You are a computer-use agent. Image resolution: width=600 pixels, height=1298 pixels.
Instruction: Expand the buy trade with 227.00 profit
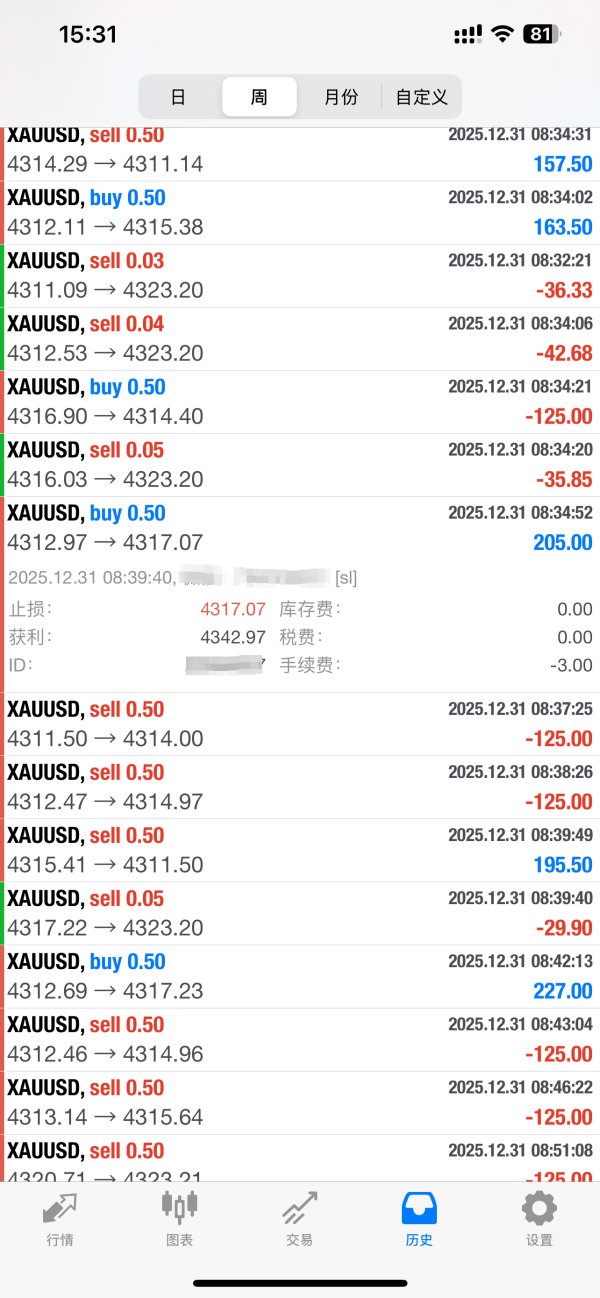click(x=300, y=975)
